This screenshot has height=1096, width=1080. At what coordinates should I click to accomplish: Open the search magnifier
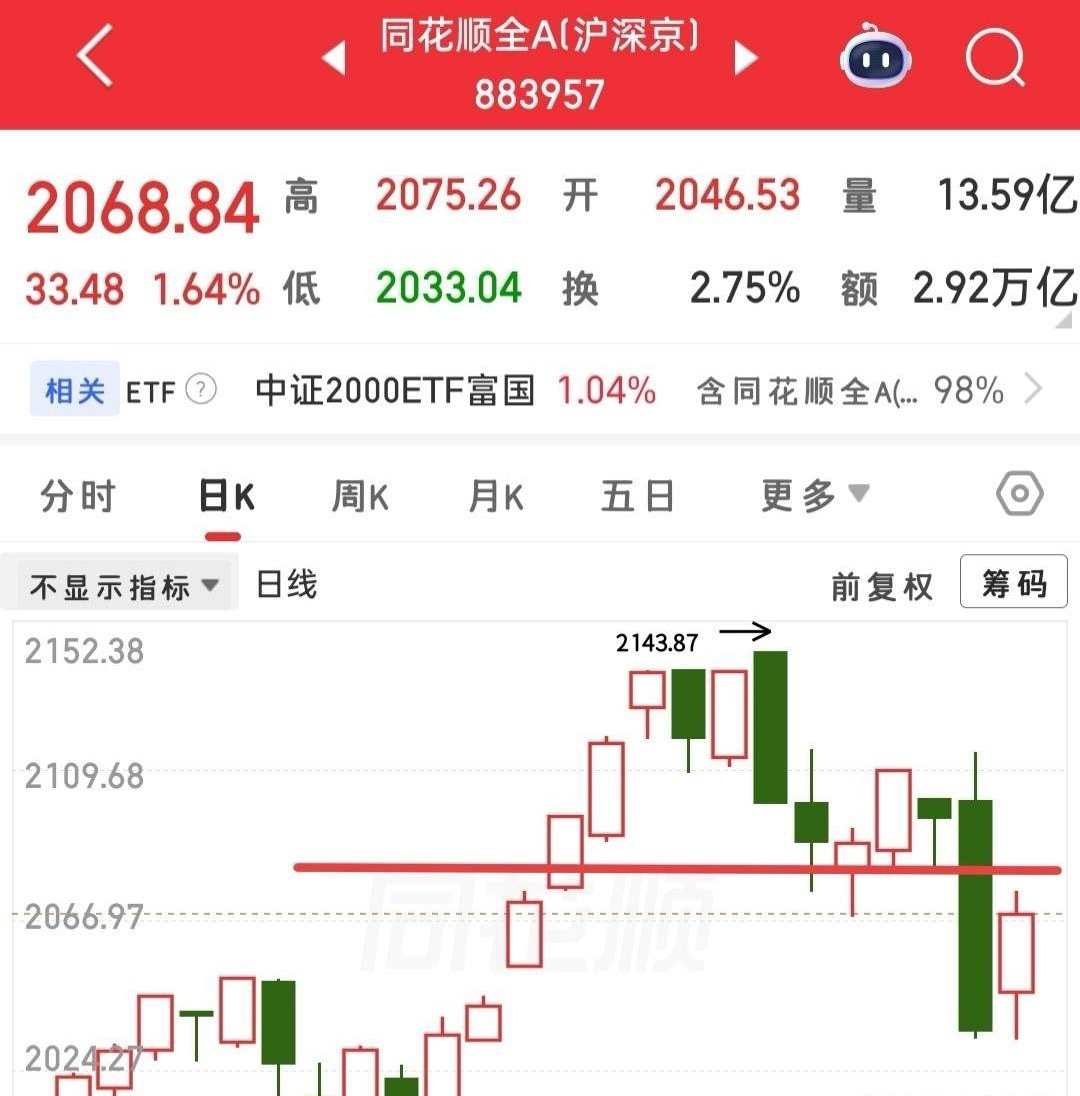coord(995,57)
